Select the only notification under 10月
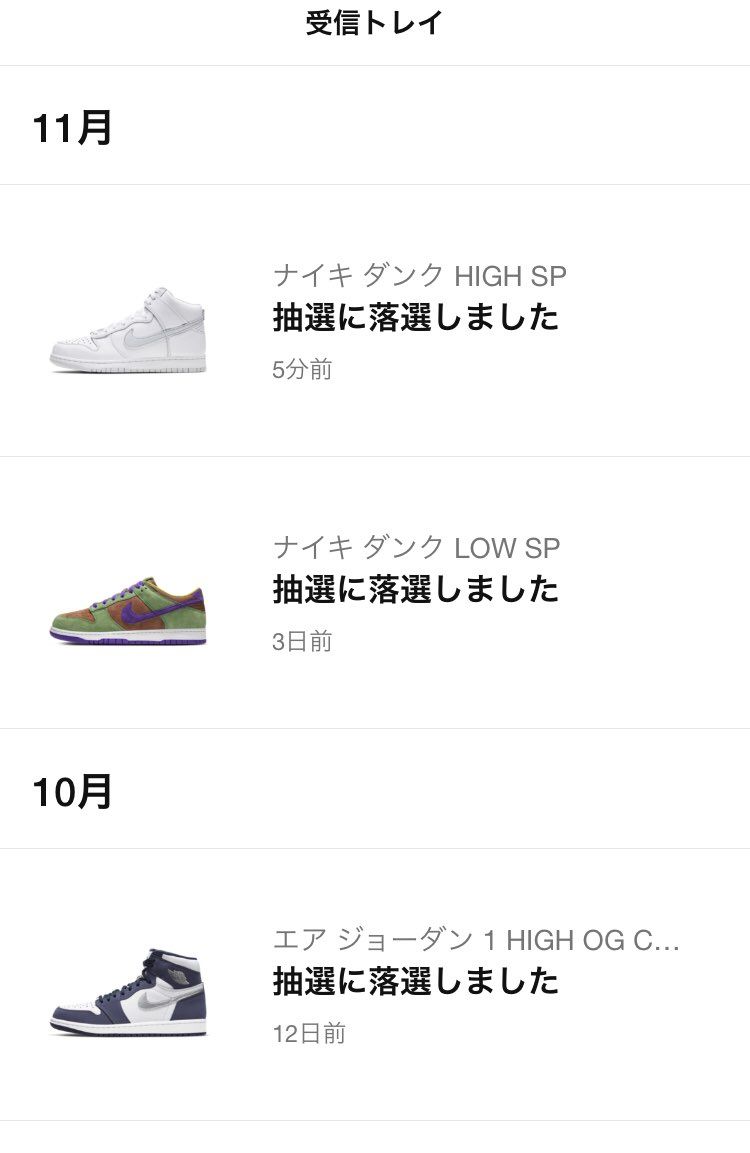This screenshot has width=750, height=1153. coord(375,985)
